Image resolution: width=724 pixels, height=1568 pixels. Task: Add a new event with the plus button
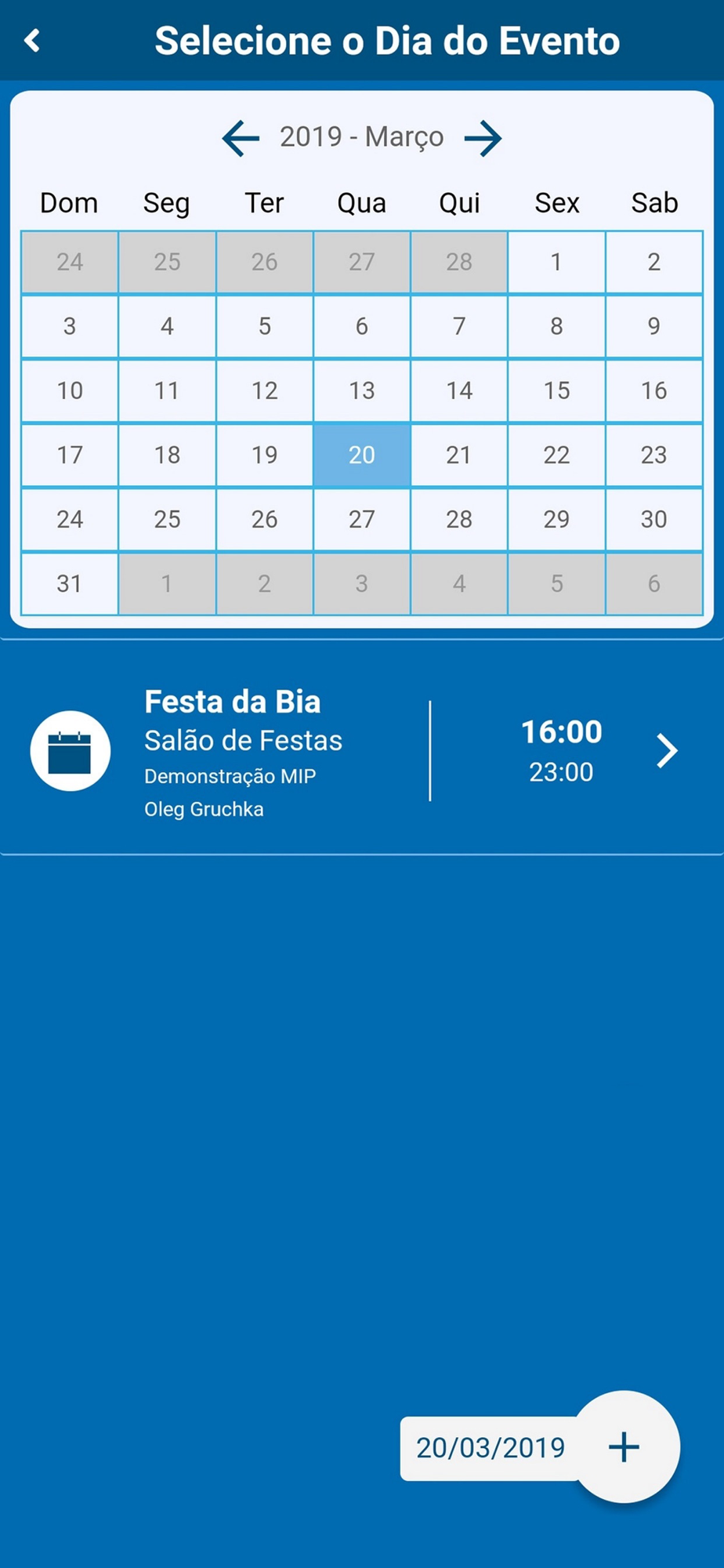[x=624, y=1446]
